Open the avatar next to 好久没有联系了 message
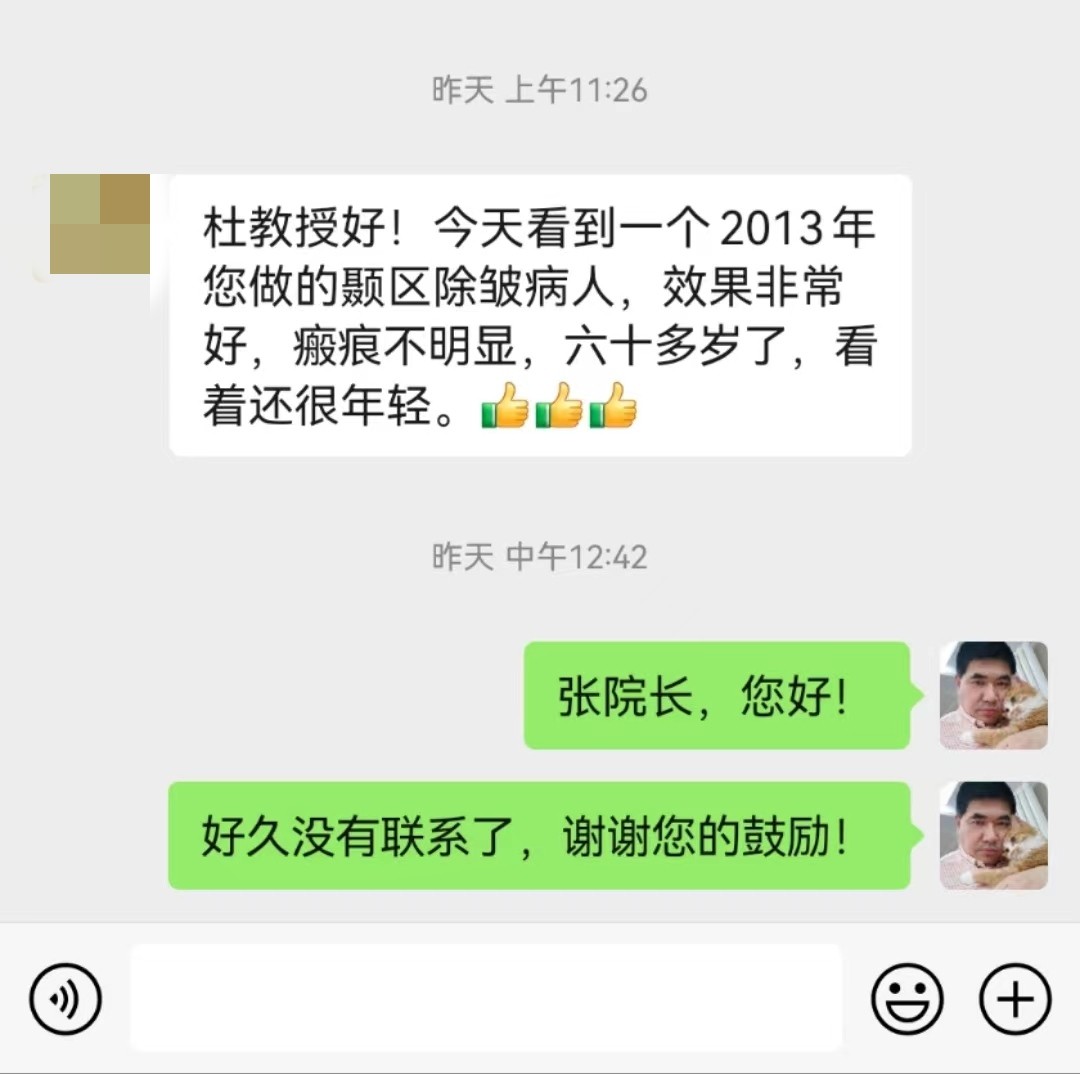This screenshot has width=1080, height=1074. click(993, 836)
